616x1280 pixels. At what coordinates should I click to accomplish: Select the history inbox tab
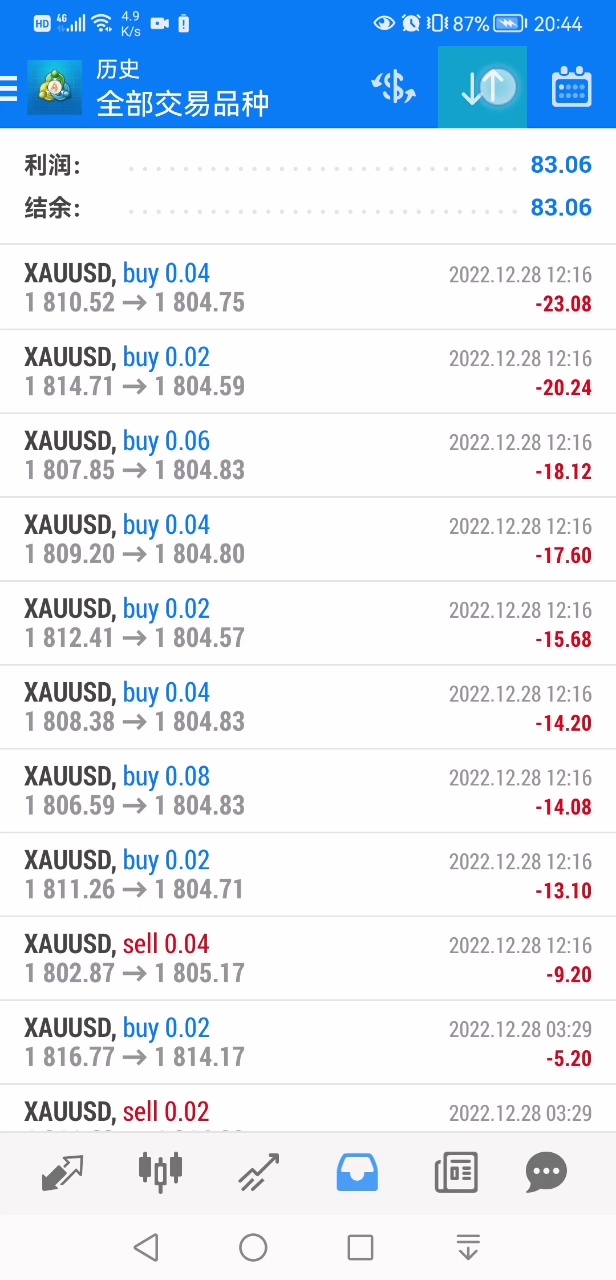357,1172
